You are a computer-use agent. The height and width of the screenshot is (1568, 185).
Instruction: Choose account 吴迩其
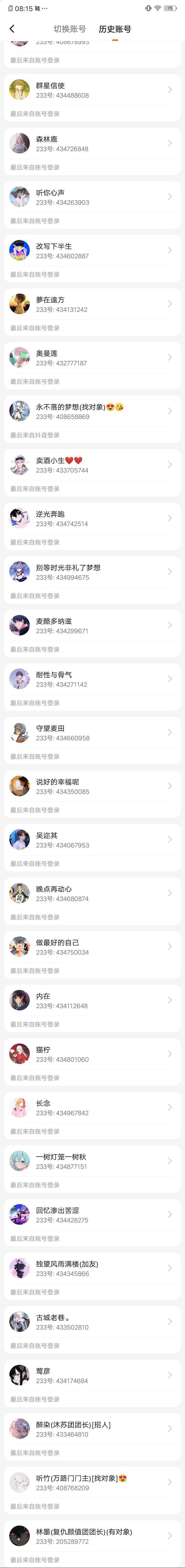[92, 839]
